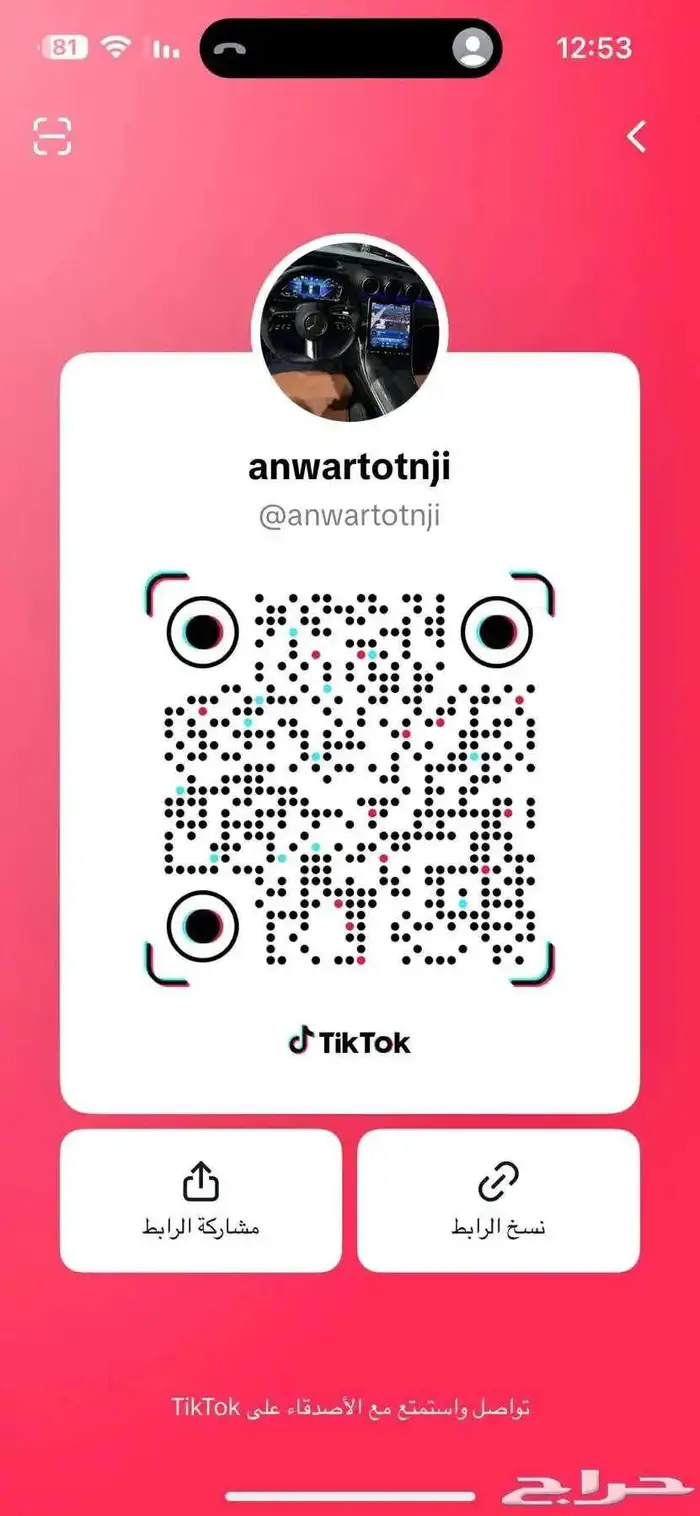Screen dimensions: 700x1516
Task: Copy the profile link (نسخ الرابط)
Action: [498, 1201]
